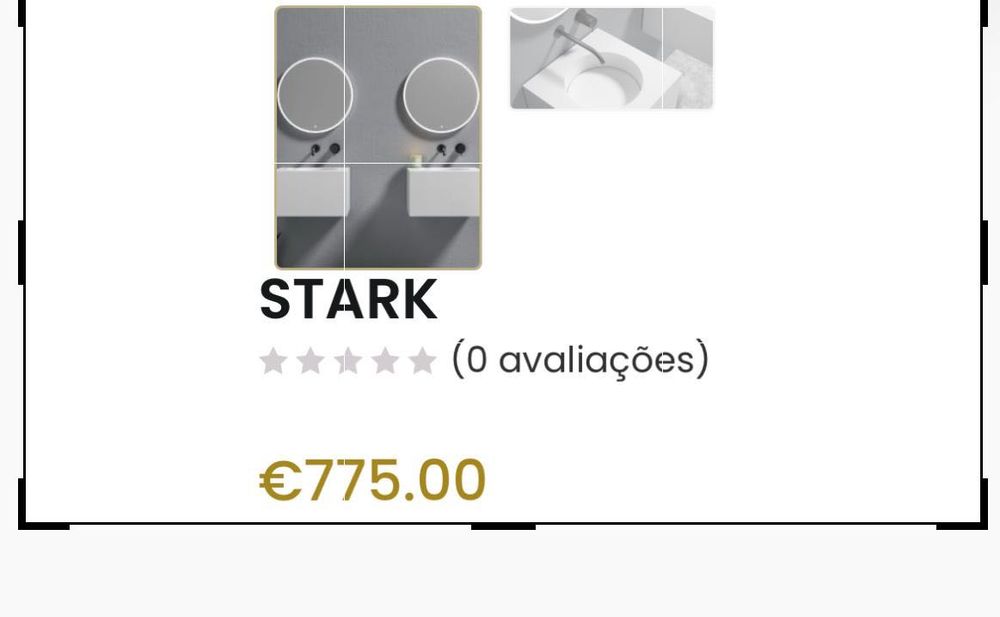
Task: Select the sink close-up thumbnail
Action: tap(612, 58)
